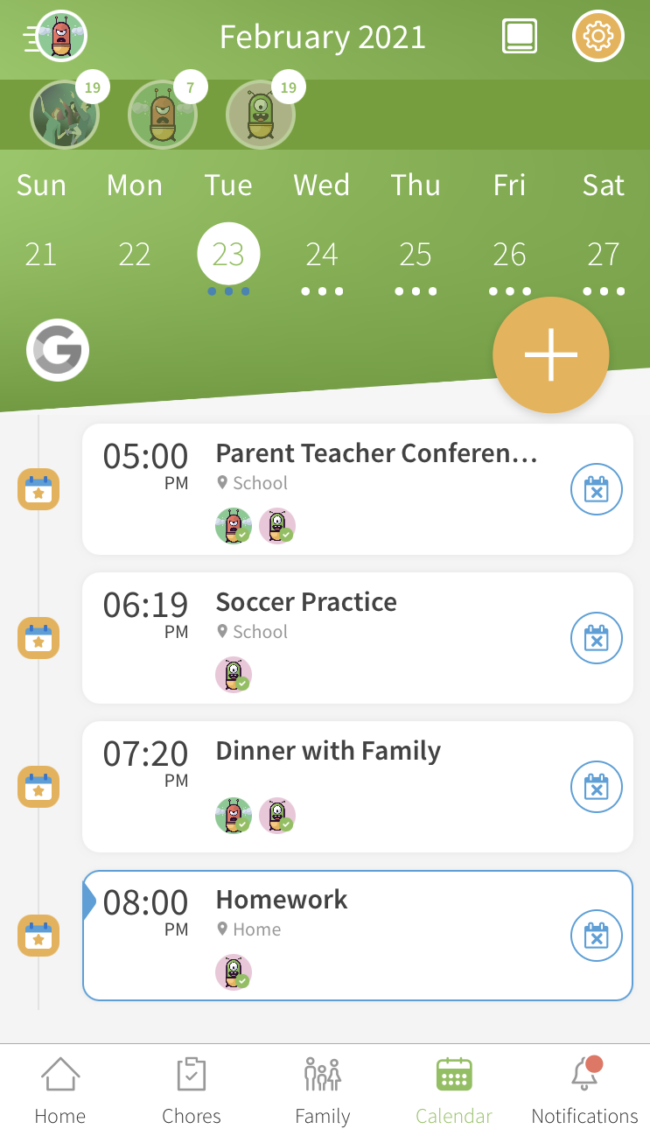
Task: Delete the Homework event
Action: 596,936
